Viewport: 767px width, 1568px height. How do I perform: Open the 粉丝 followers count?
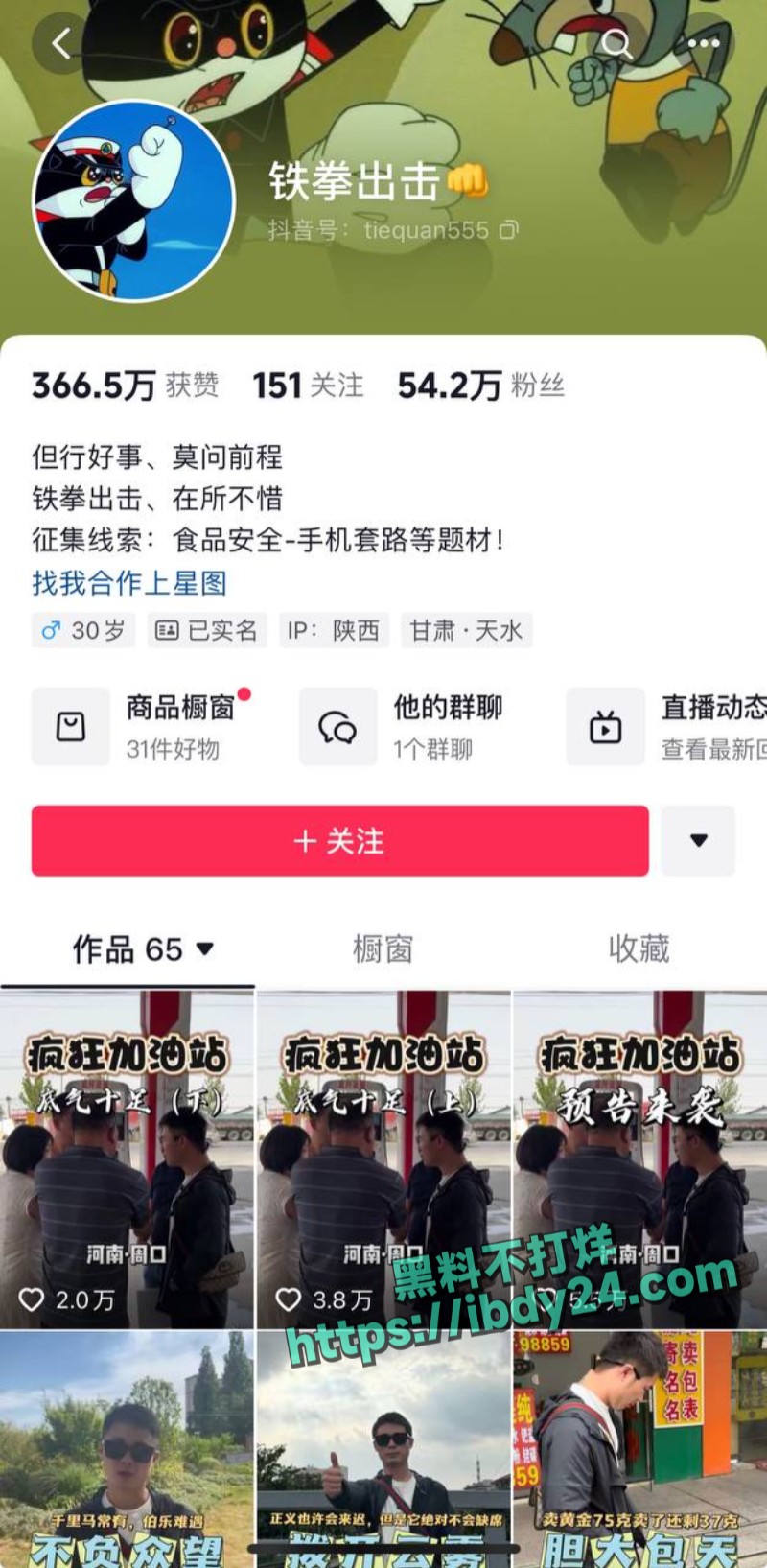(481, 386)
